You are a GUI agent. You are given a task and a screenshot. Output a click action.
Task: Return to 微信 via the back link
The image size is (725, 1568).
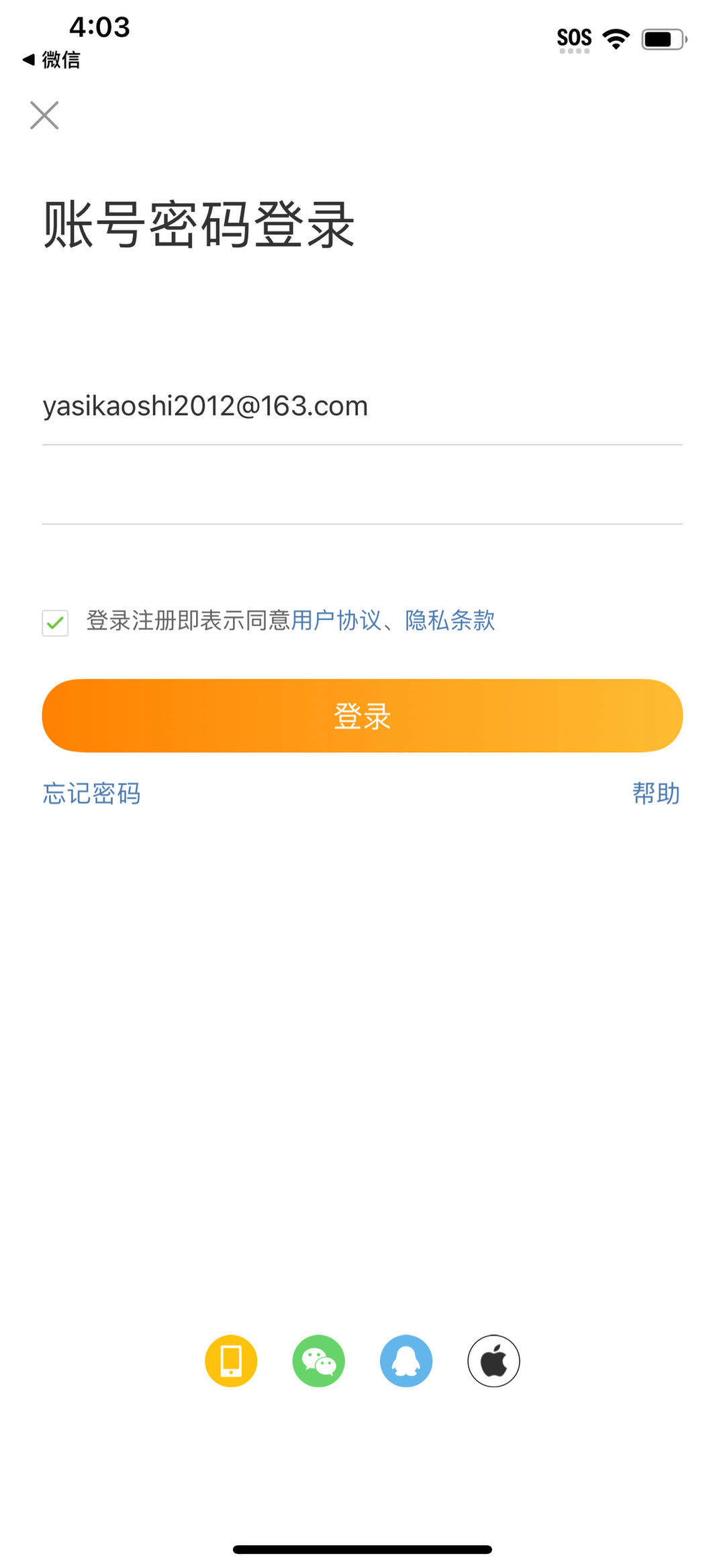point(52,60)
